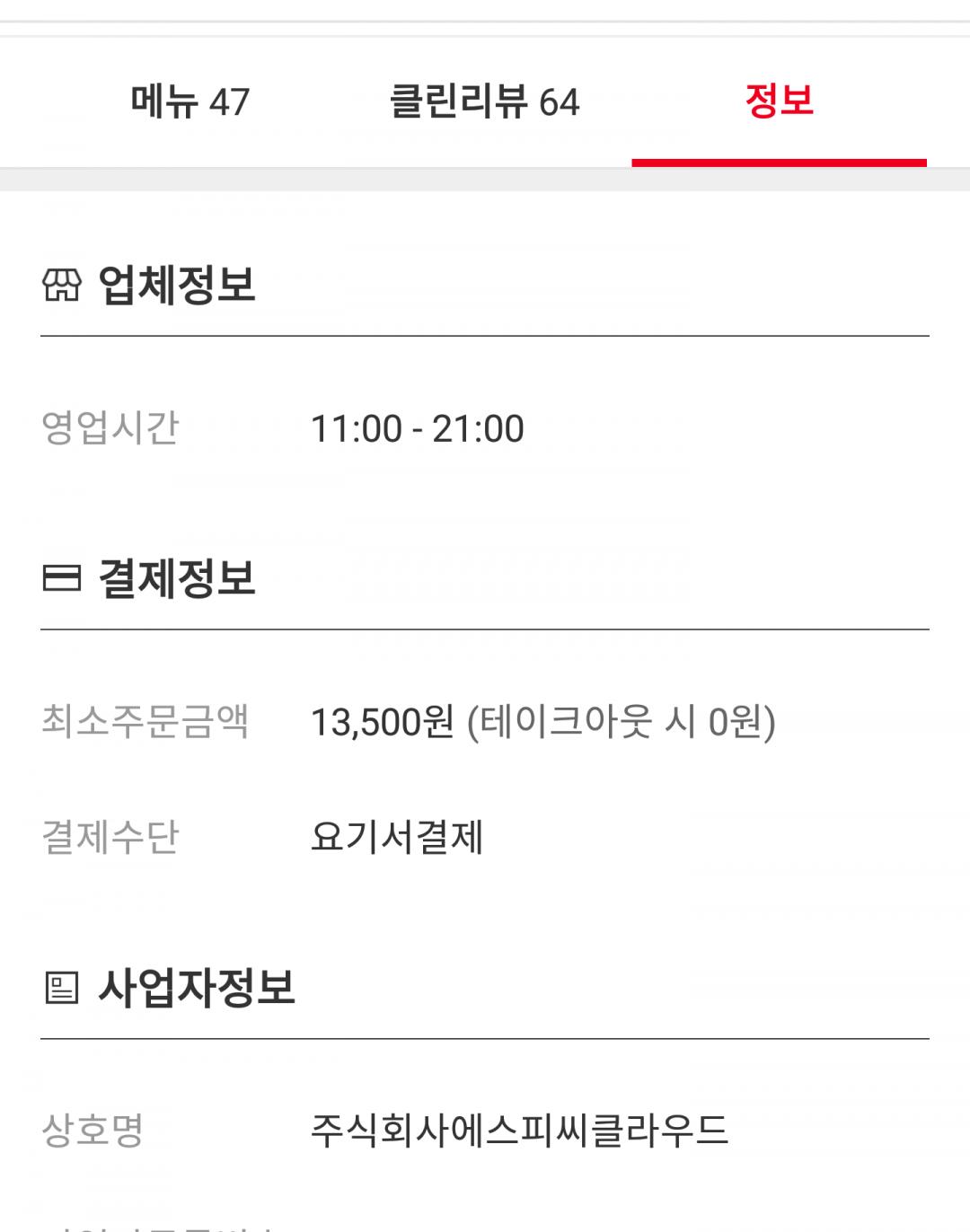Select the 정보 tab
The image size is (970, 1232).
click(x=779, y=101)
